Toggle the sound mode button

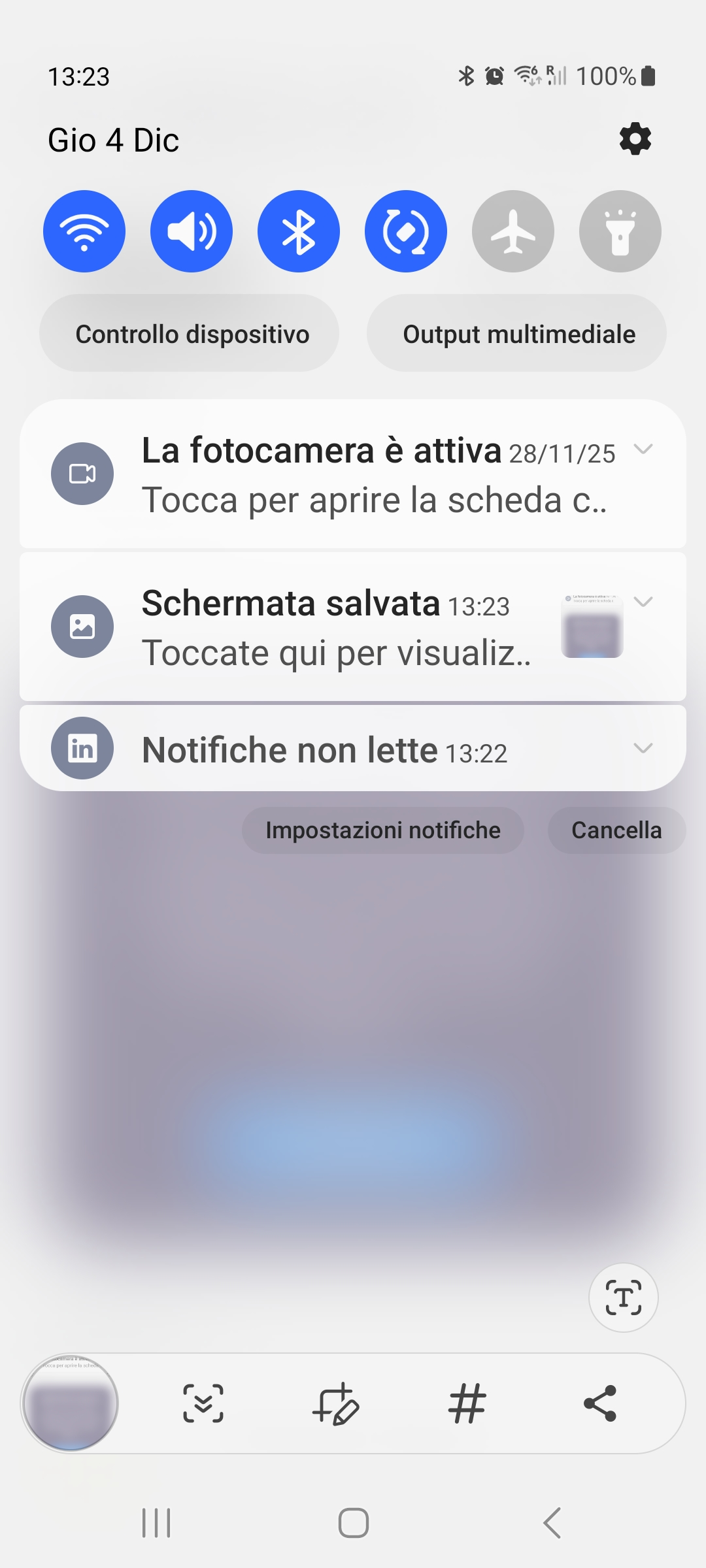tap(192, 231)
